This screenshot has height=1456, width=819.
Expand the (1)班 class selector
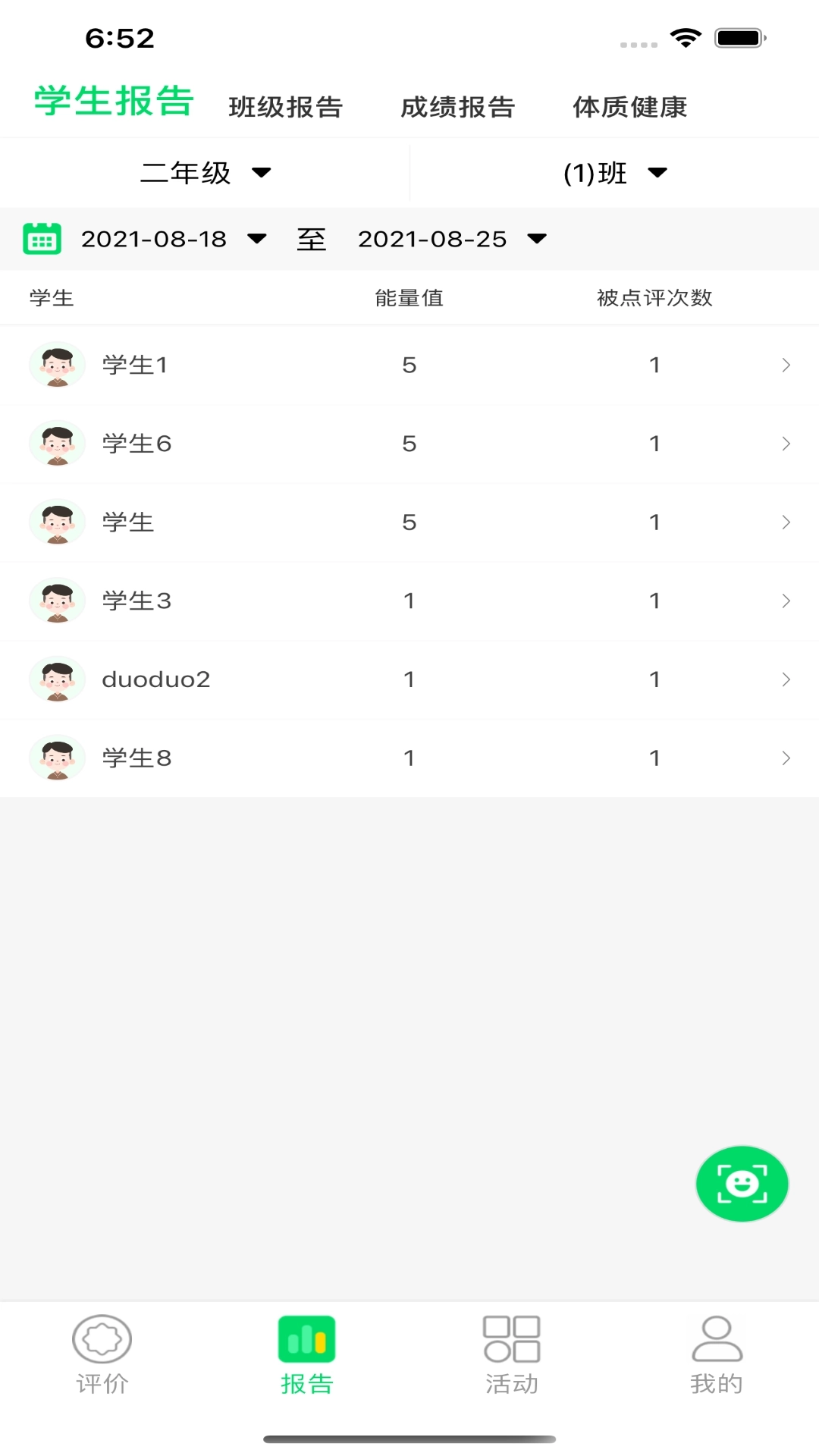coord(614,173)
